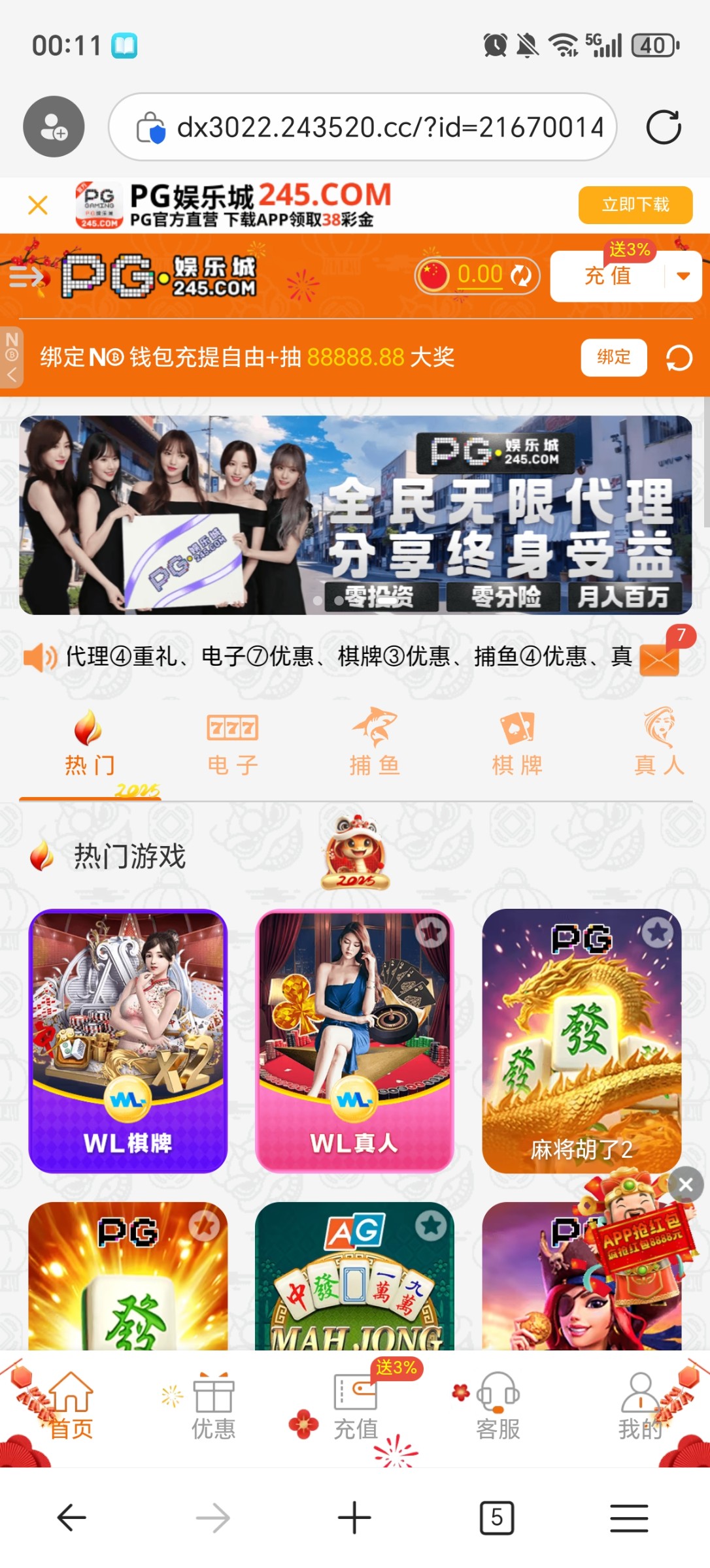Tap the 充值 recharge button

pyautogui.click(x=608, y=276)
